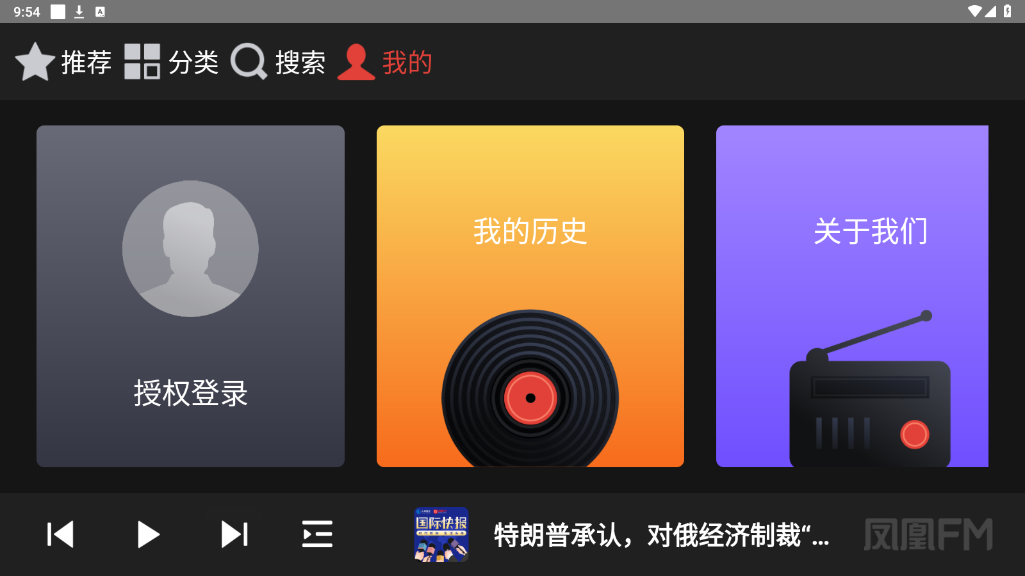Open the playlist queue
The height and width of the screenshot is (576, 1025).
[x=317, y=534]
